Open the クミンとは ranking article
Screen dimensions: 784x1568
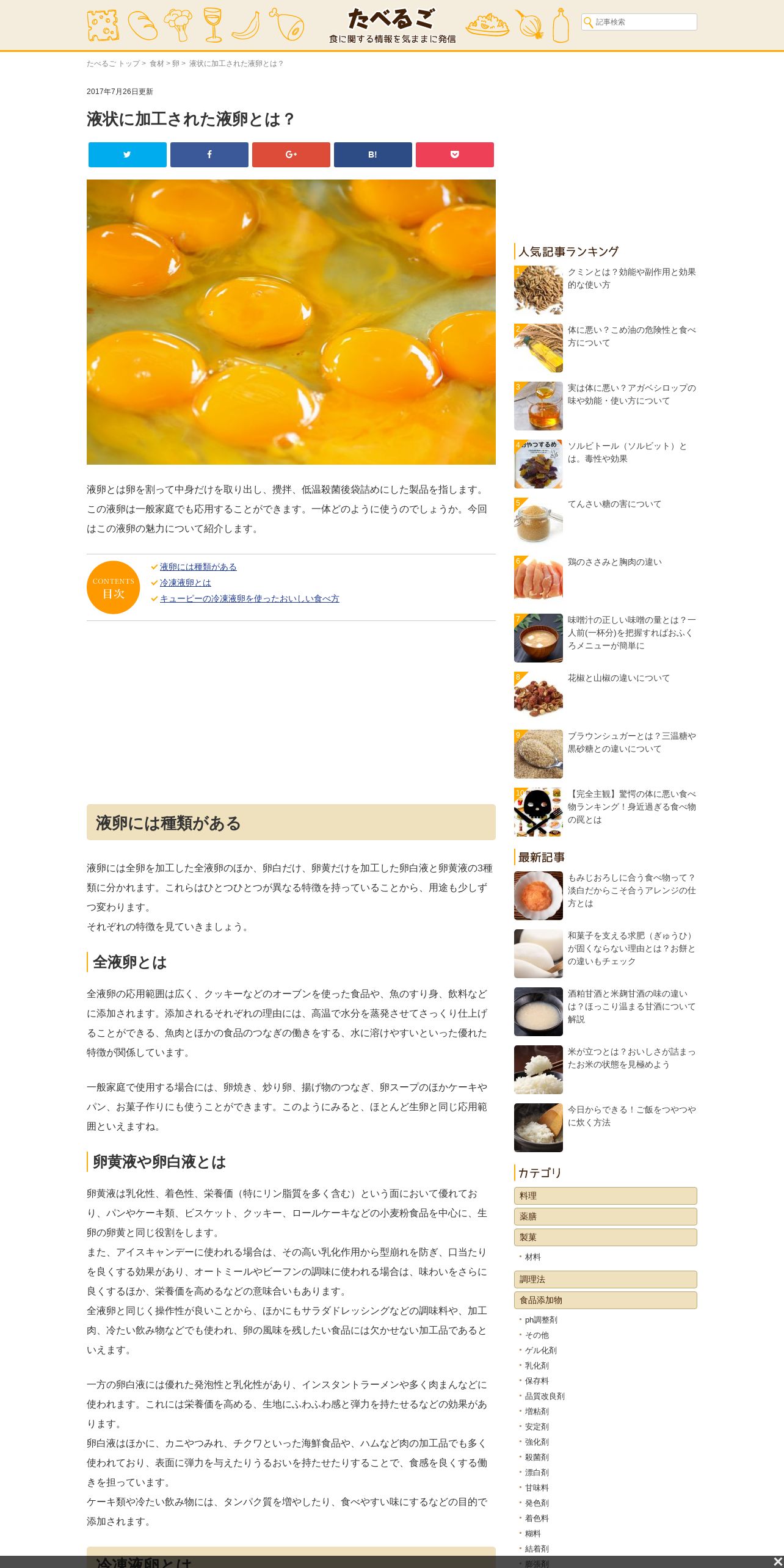coord(632,278)
